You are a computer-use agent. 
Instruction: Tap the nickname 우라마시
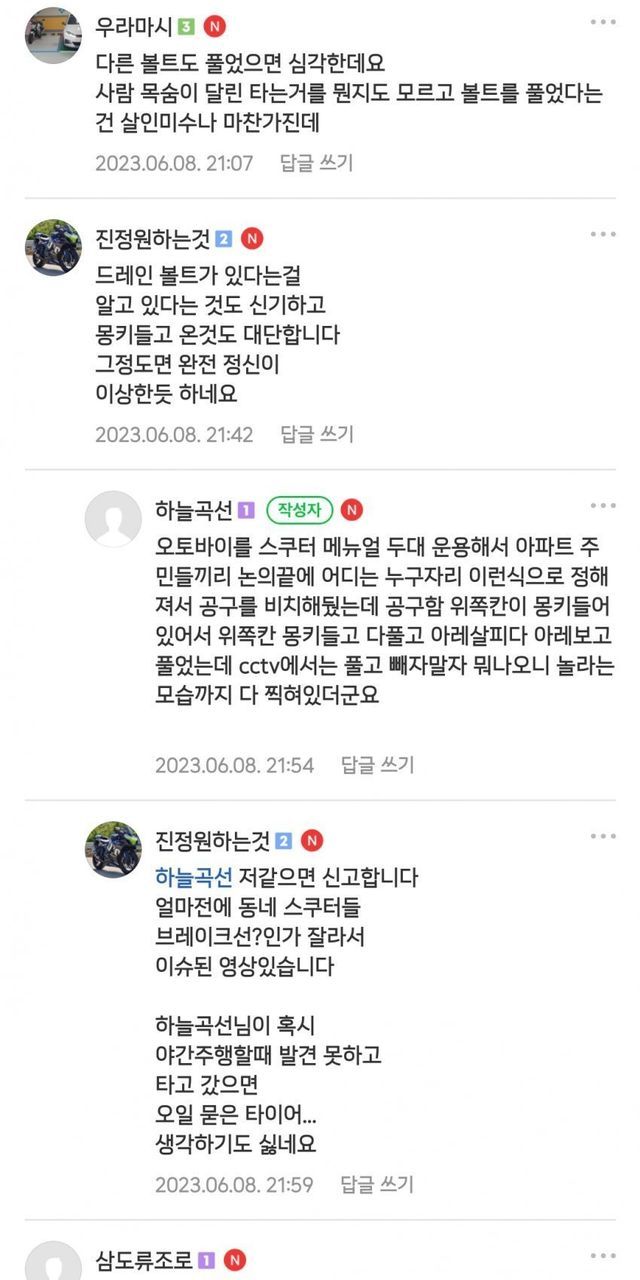(132, 26)
